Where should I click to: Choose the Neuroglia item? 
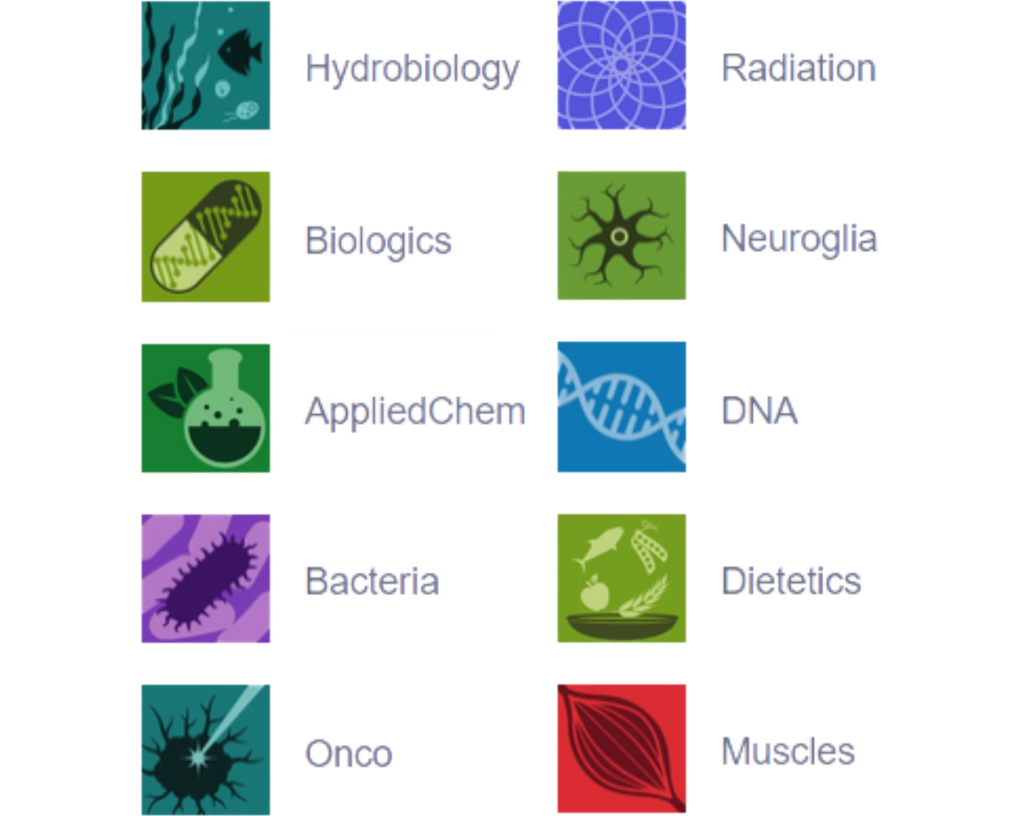click(621, 236)
